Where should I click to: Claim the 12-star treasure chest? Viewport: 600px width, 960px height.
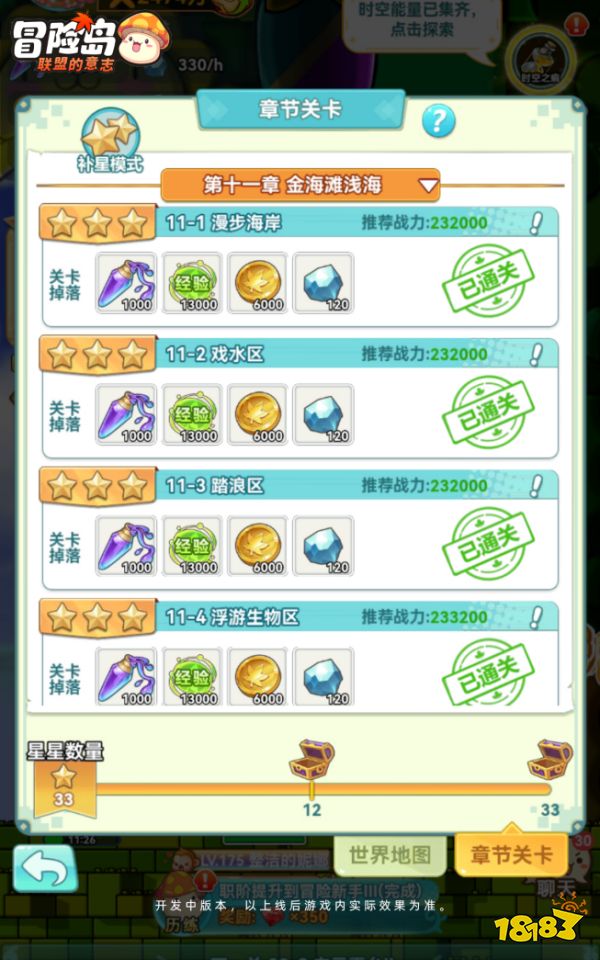[x=312, y=759]
